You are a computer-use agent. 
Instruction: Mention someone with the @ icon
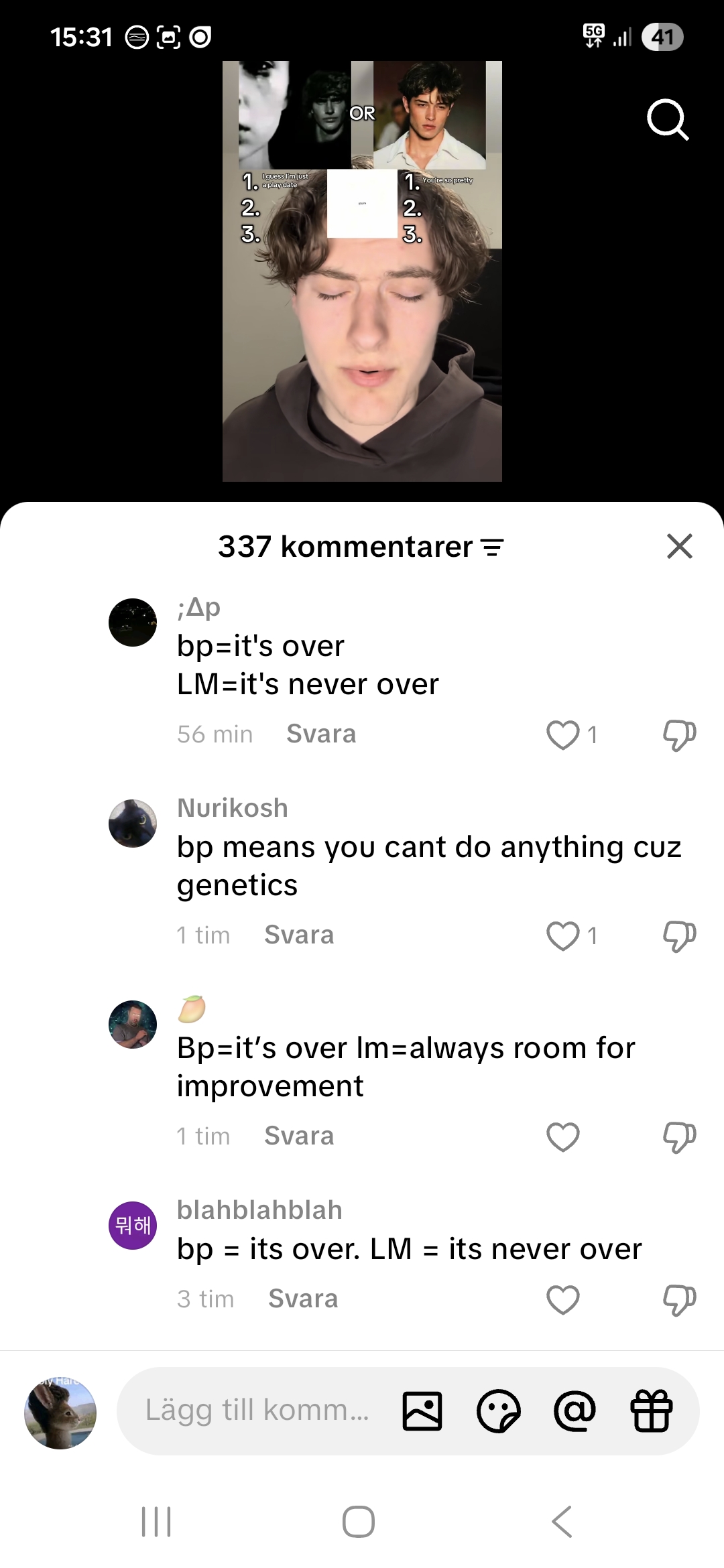click(575, 1411)
